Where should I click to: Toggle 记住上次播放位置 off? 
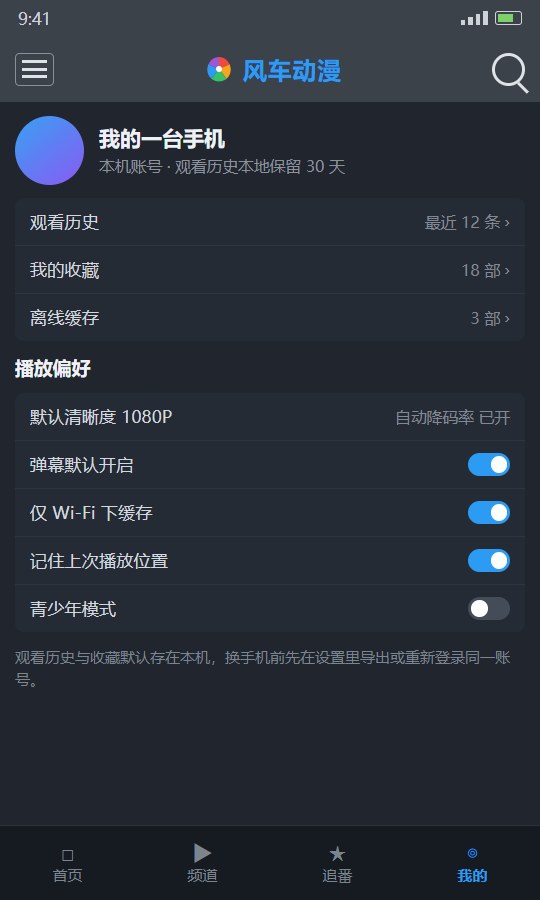pos(488,561)
